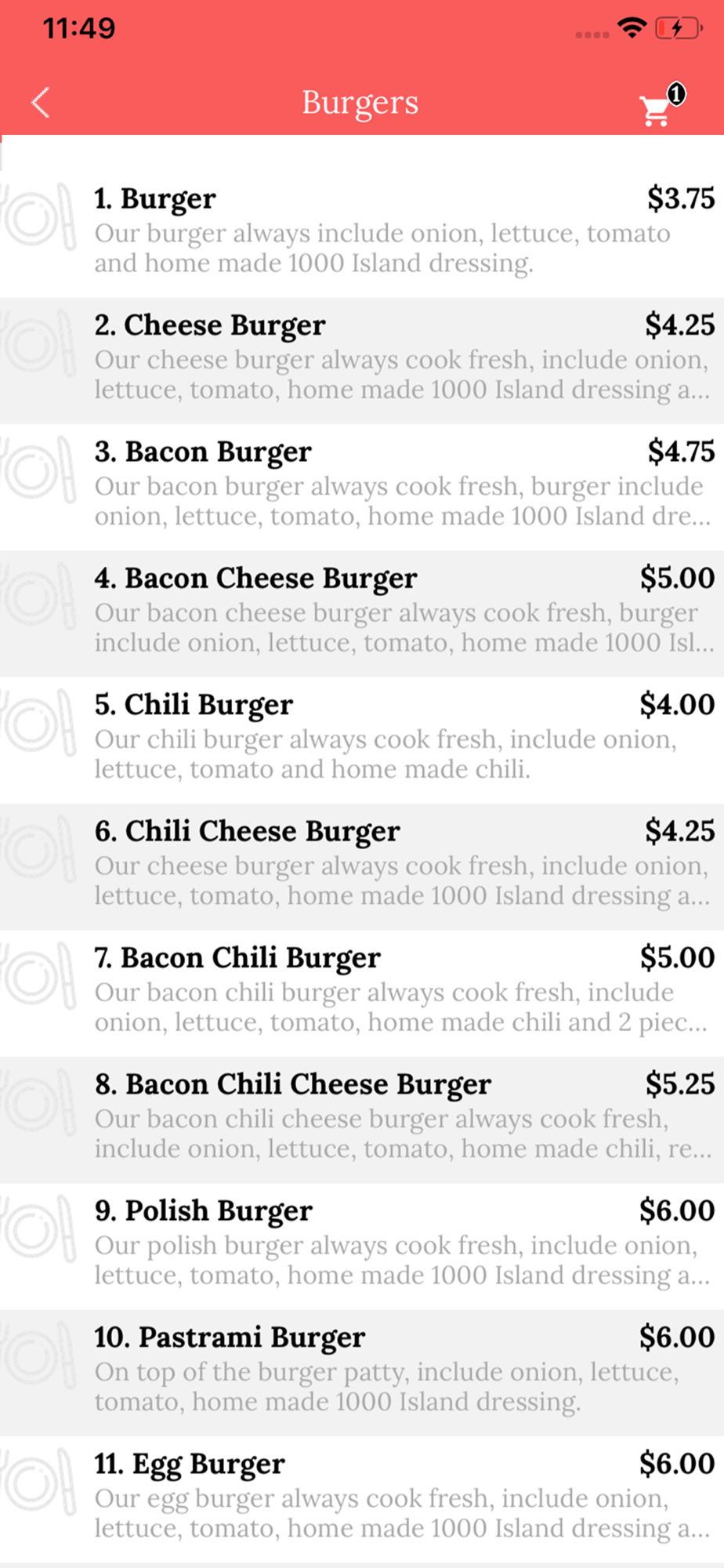Open the shopping cart

coord(657,110)
